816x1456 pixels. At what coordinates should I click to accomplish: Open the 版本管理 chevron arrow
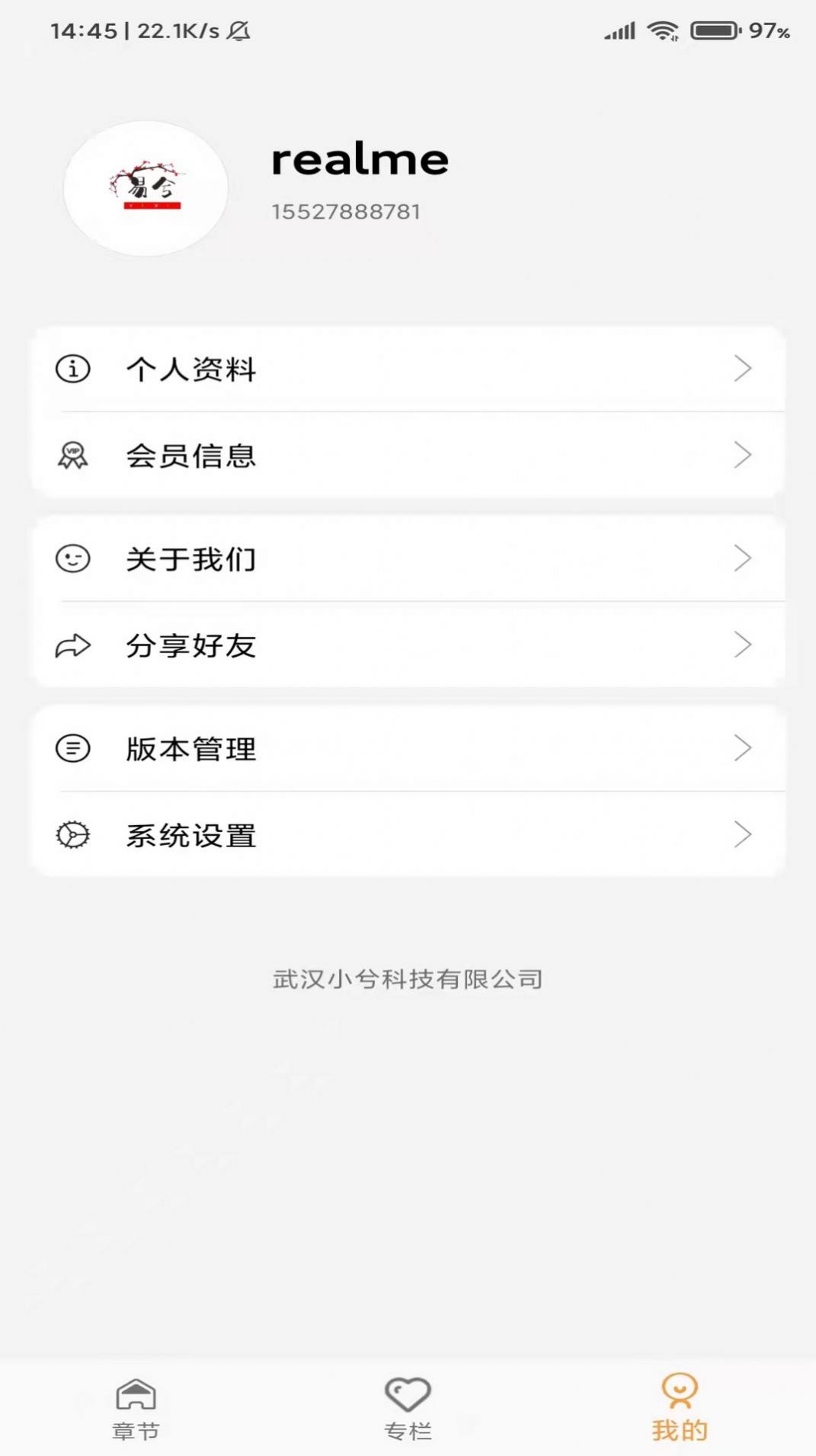743,748
